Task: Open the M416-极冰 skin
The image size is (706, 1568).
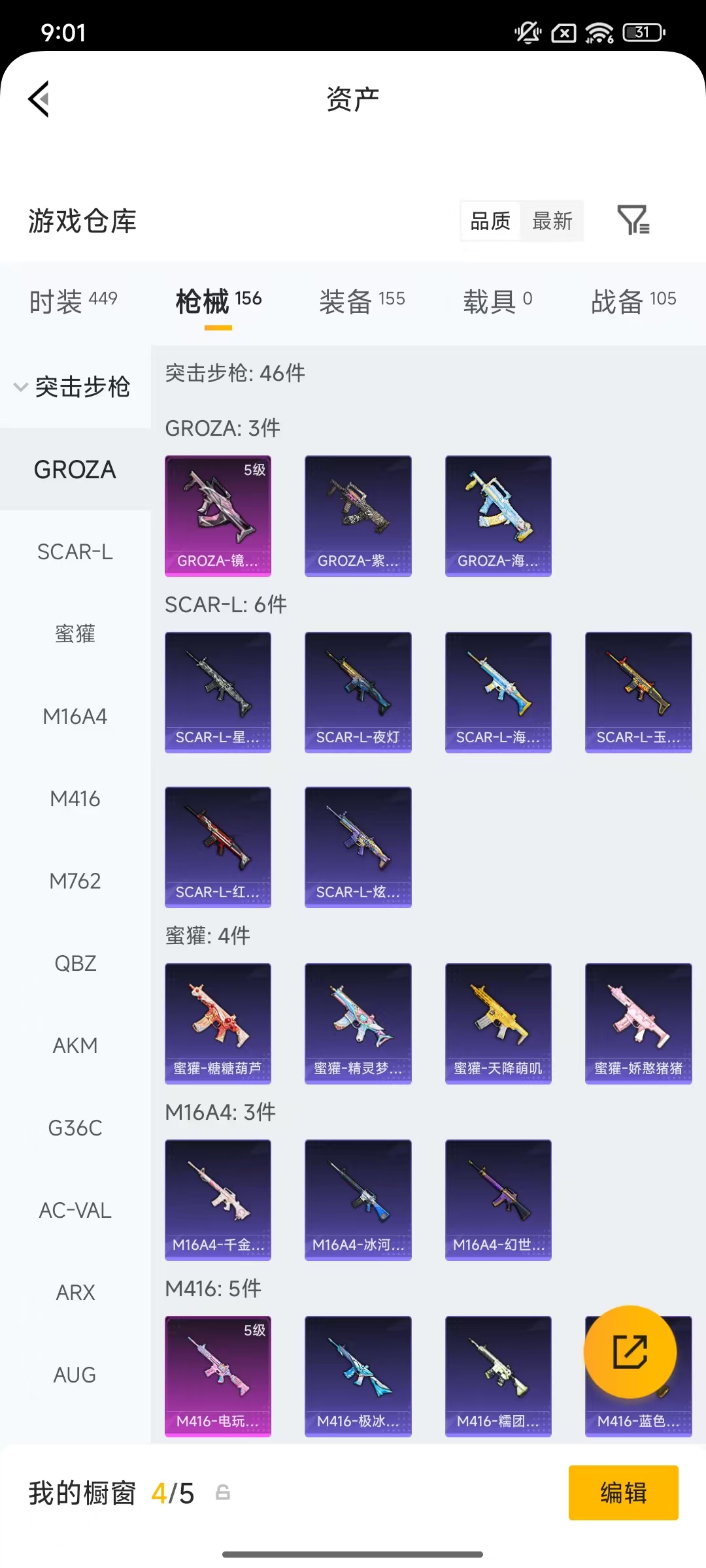Action: click(358, 1376)
